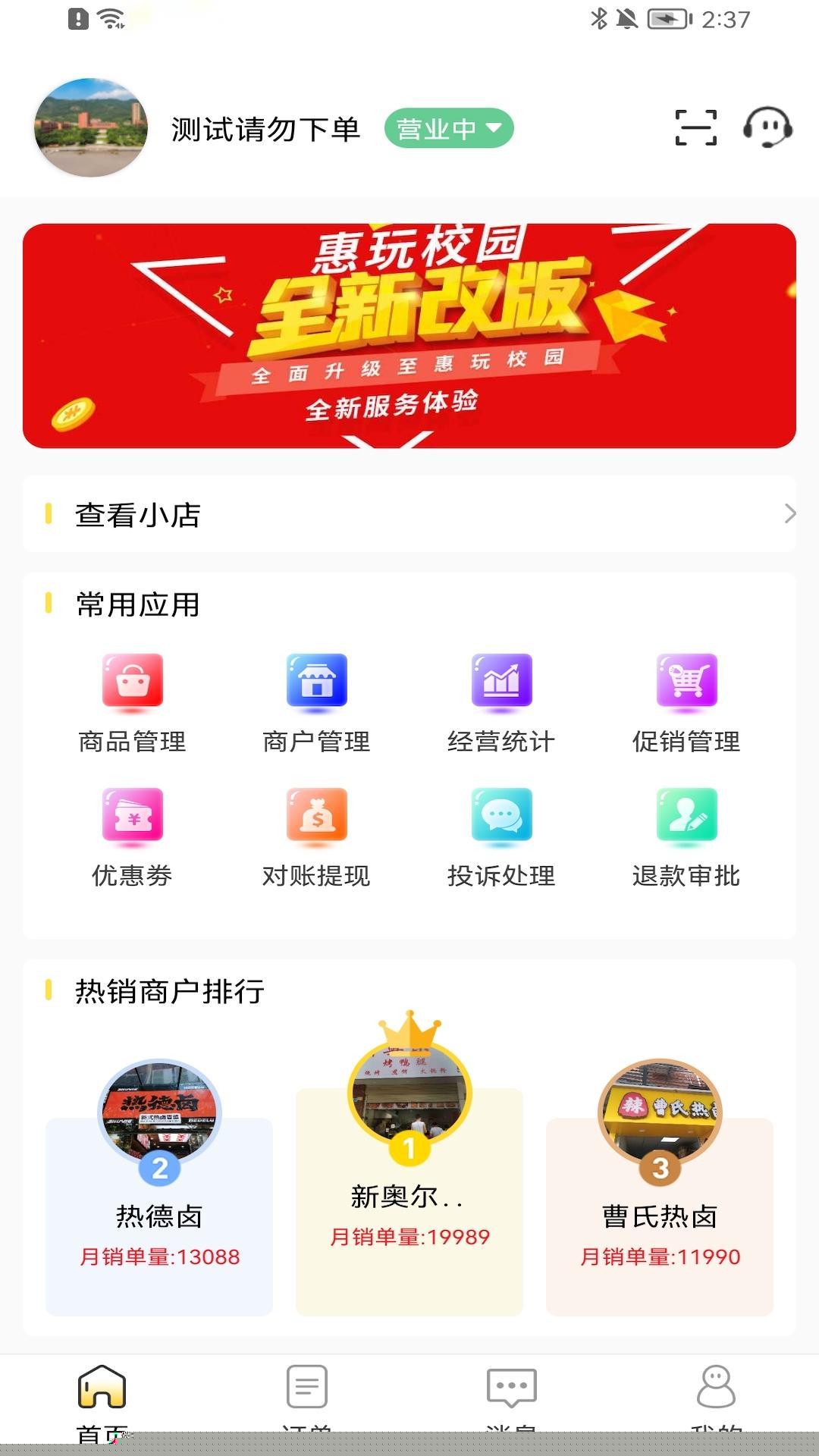819x1456 pixels.
Task: Open the 惠玩校园 全新改版 banner
Action: point(409,335)
